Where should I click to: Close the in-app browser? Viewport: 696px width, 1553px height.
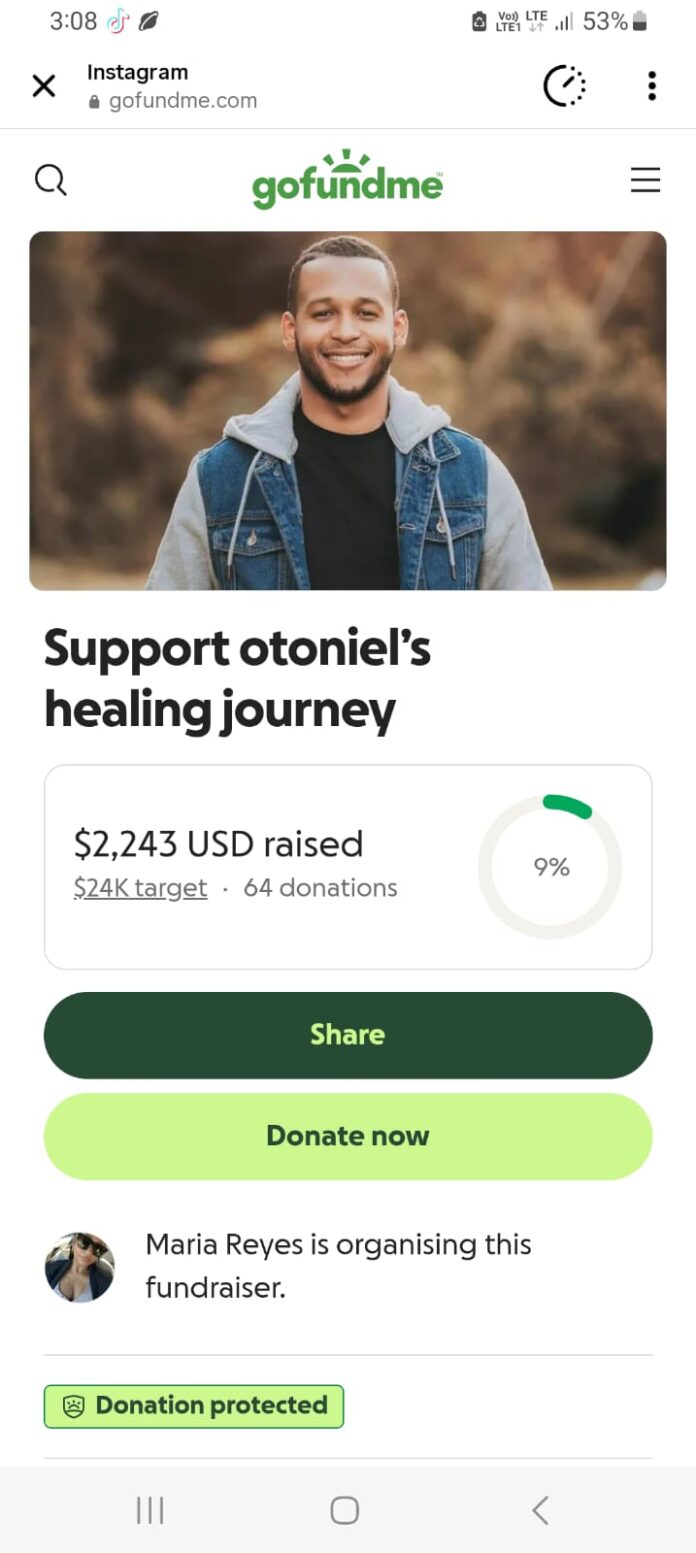pos(44,86)
